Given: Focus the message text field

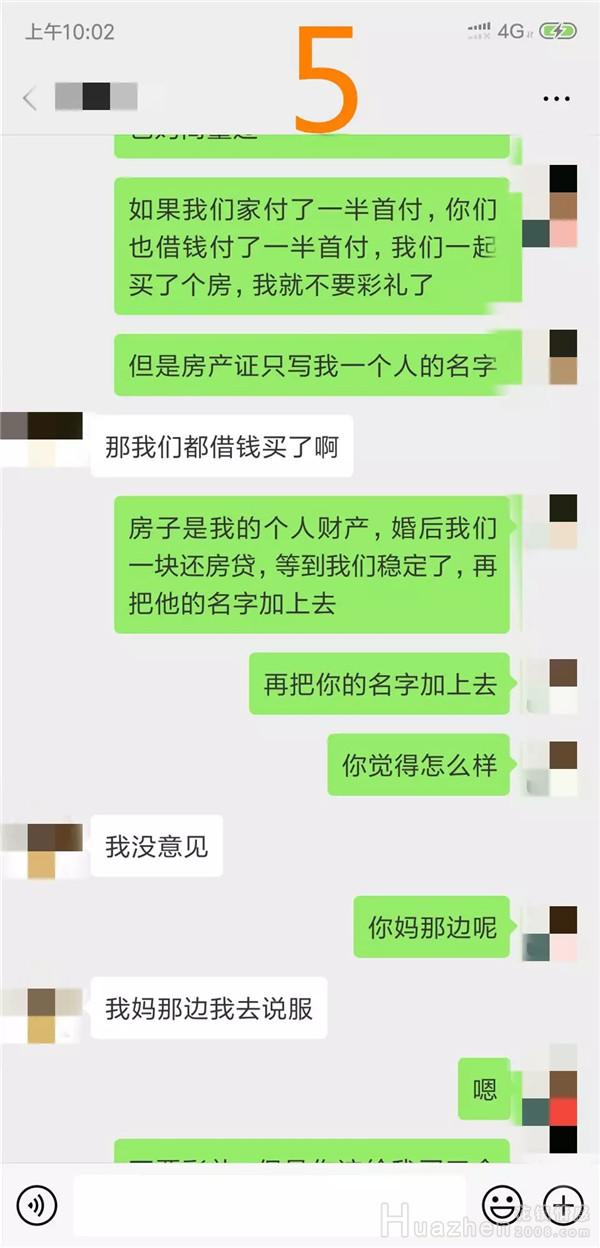Looking at the screenshot, I should click(x=270, y=1203).
